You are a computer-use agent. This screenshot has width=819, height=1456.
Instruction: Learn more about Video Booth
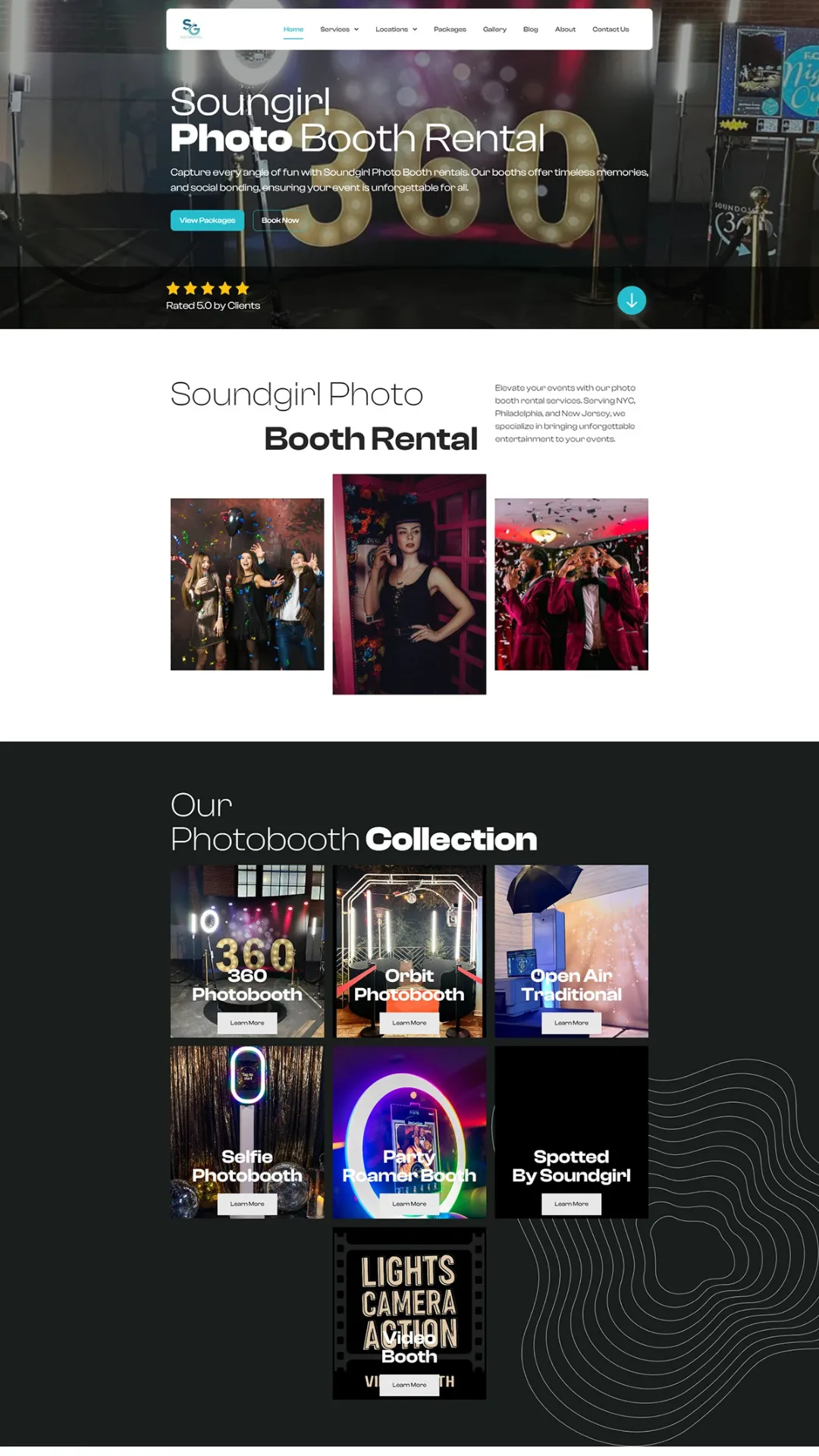pyautogui.click(x=409, y=1385)
